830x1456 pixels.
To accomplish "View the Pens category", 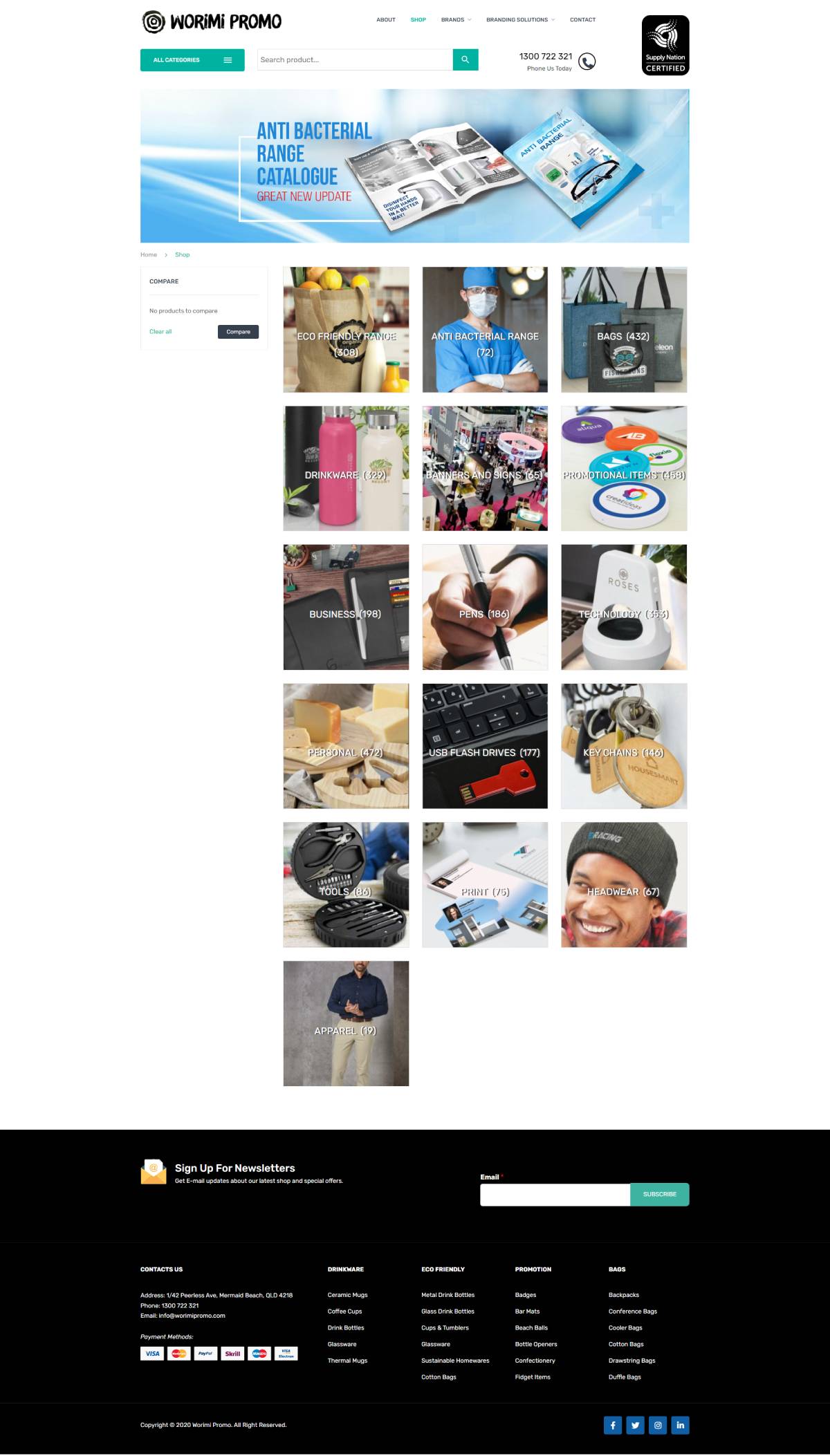I will click(x=484, y=607).
